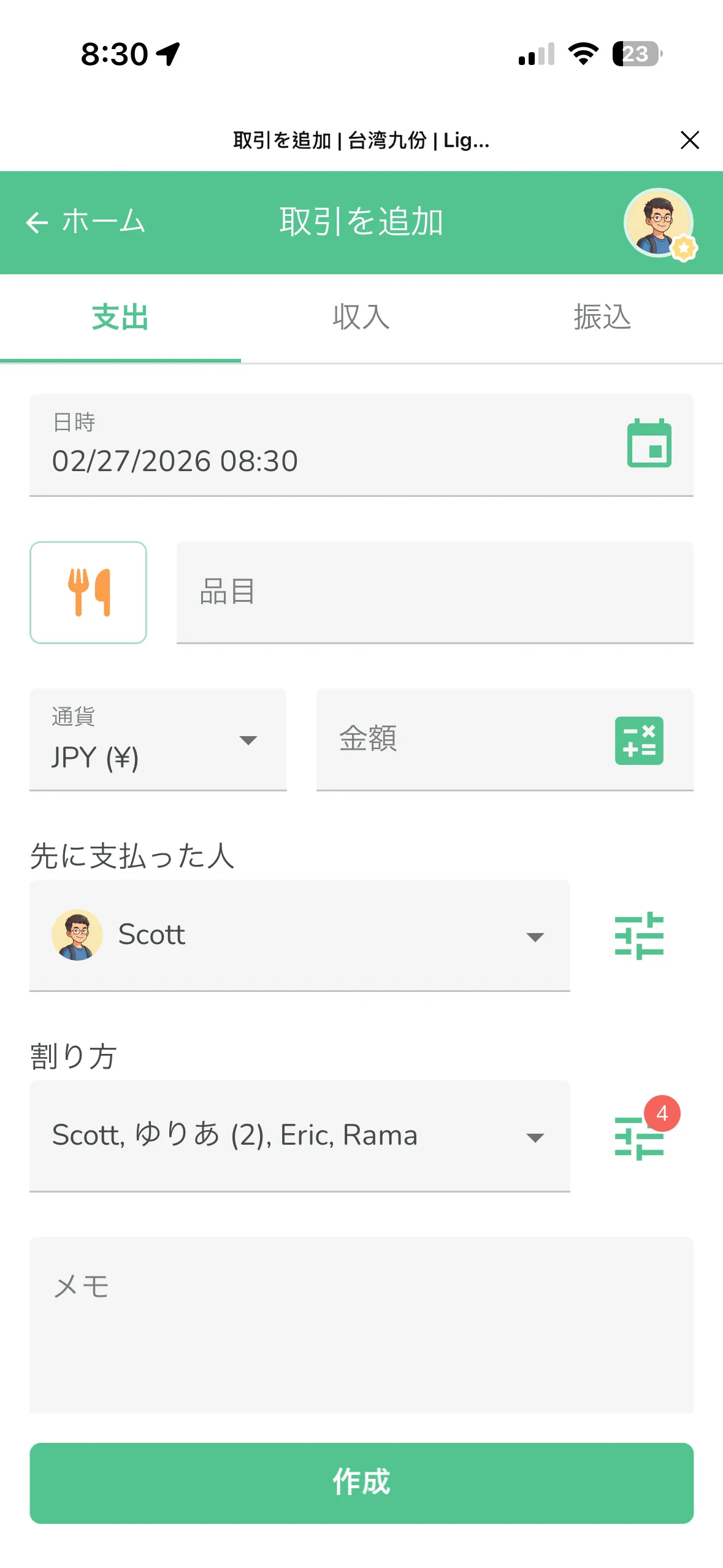Switch to the 収入 tab
The height and width of the screenshot is (1568, 723).
pyautogui.click(x=361, y=318)
